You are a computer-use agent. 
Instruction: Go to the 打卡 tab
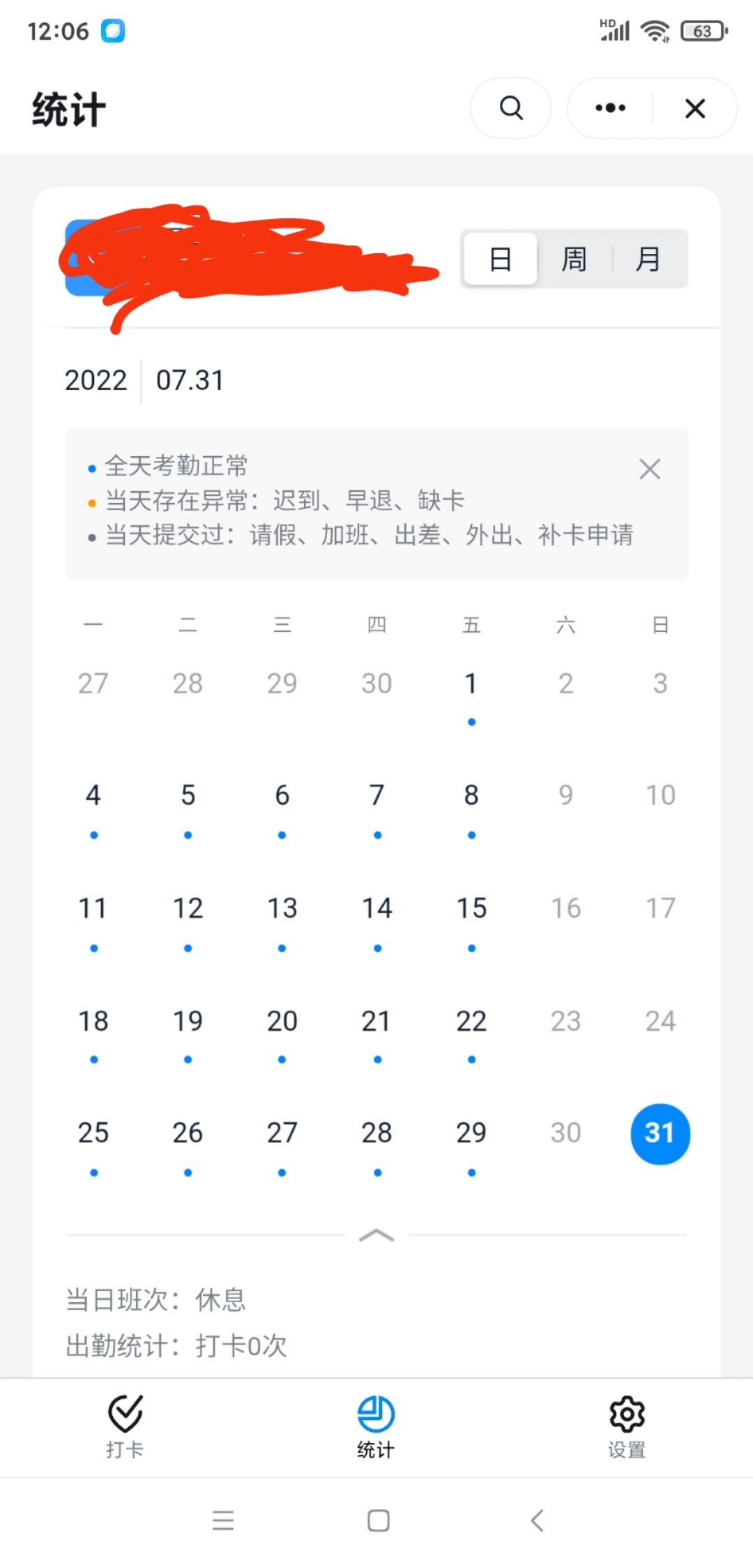tap(125, 1426)
